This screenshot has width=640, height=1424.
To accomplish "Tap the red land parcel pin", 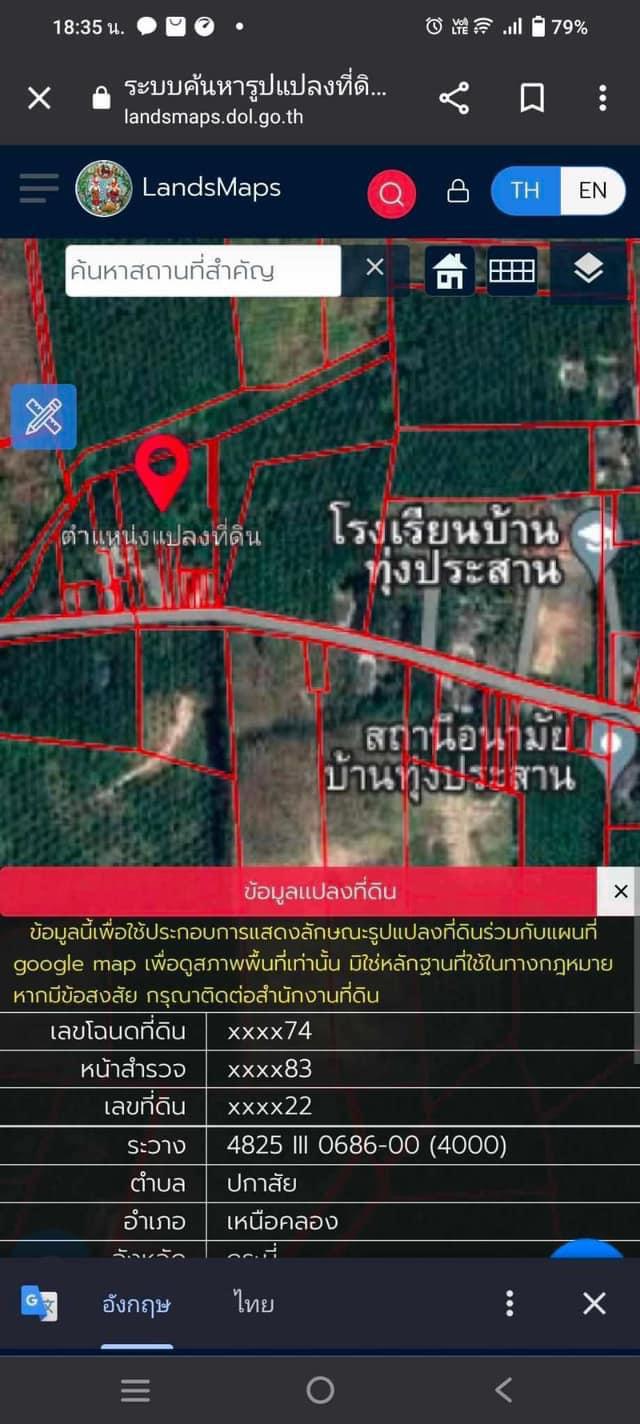I will point(162,470).
